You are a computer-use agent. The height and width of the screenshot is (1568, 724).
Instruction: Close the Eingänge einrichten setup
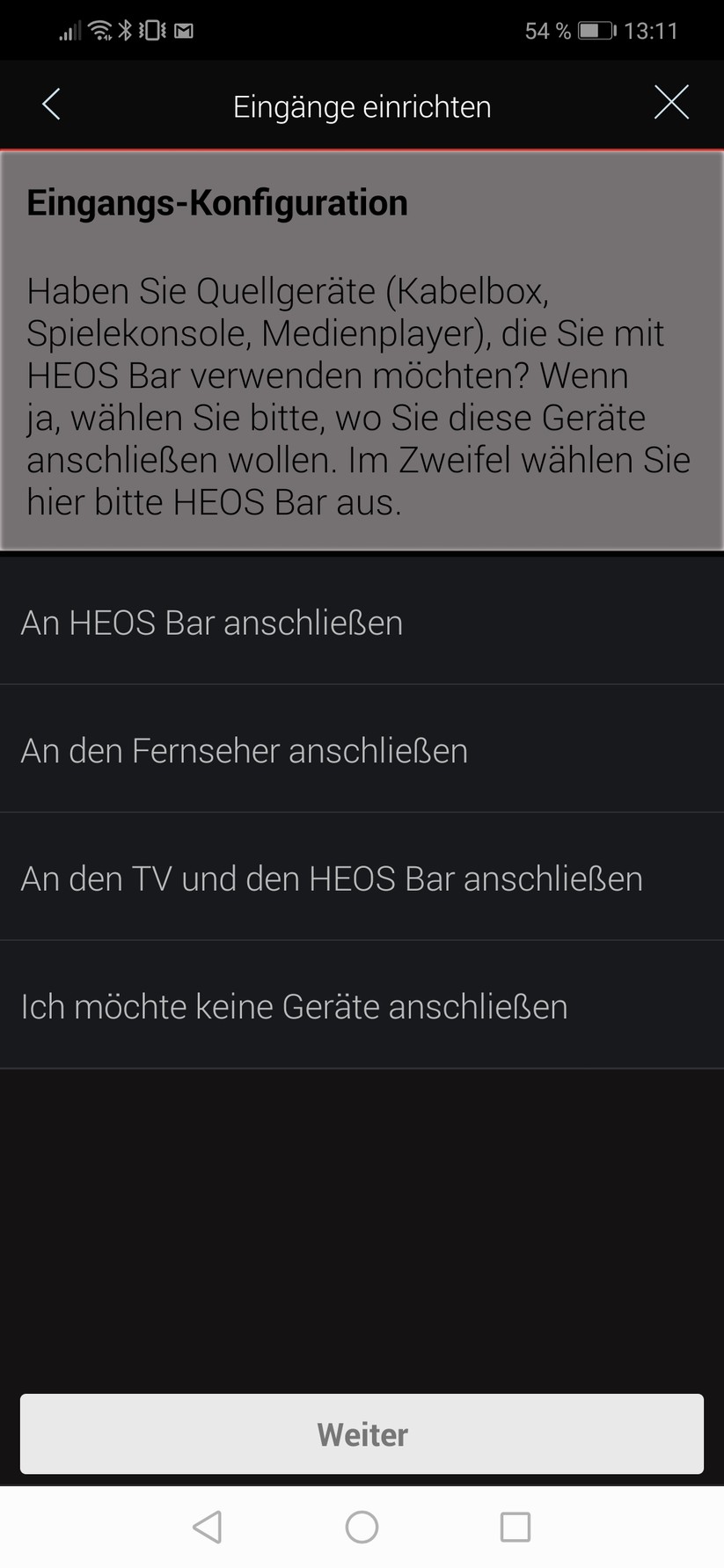[x=671, y=104]
